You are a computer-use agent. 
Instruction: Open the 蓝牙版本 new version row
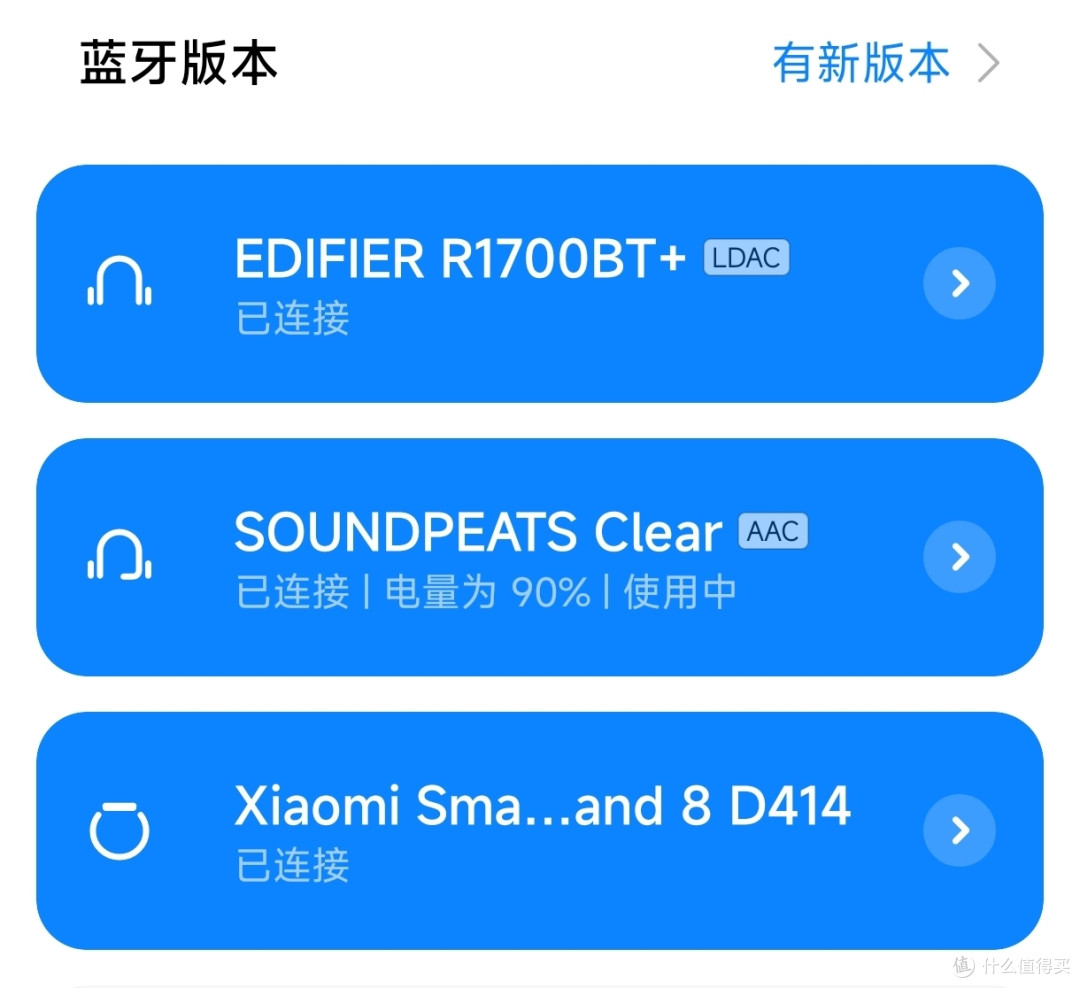pos(885,64)
